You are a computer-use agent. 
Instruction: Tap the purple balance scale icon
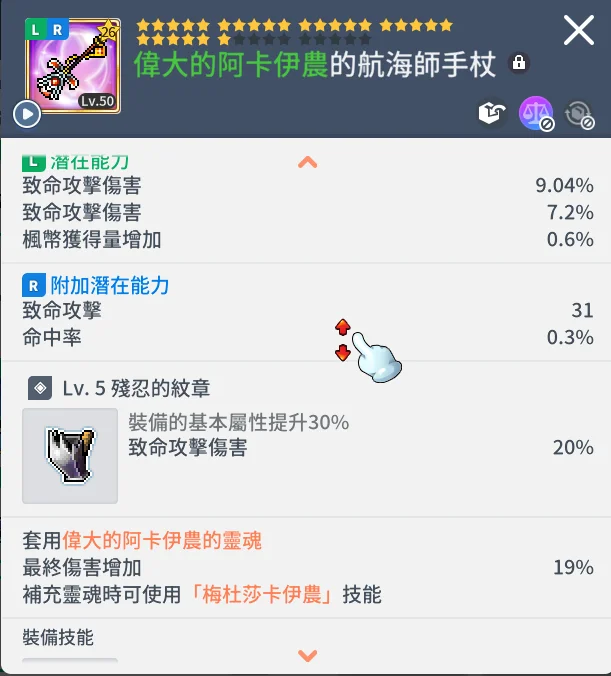tap(535, 114)
